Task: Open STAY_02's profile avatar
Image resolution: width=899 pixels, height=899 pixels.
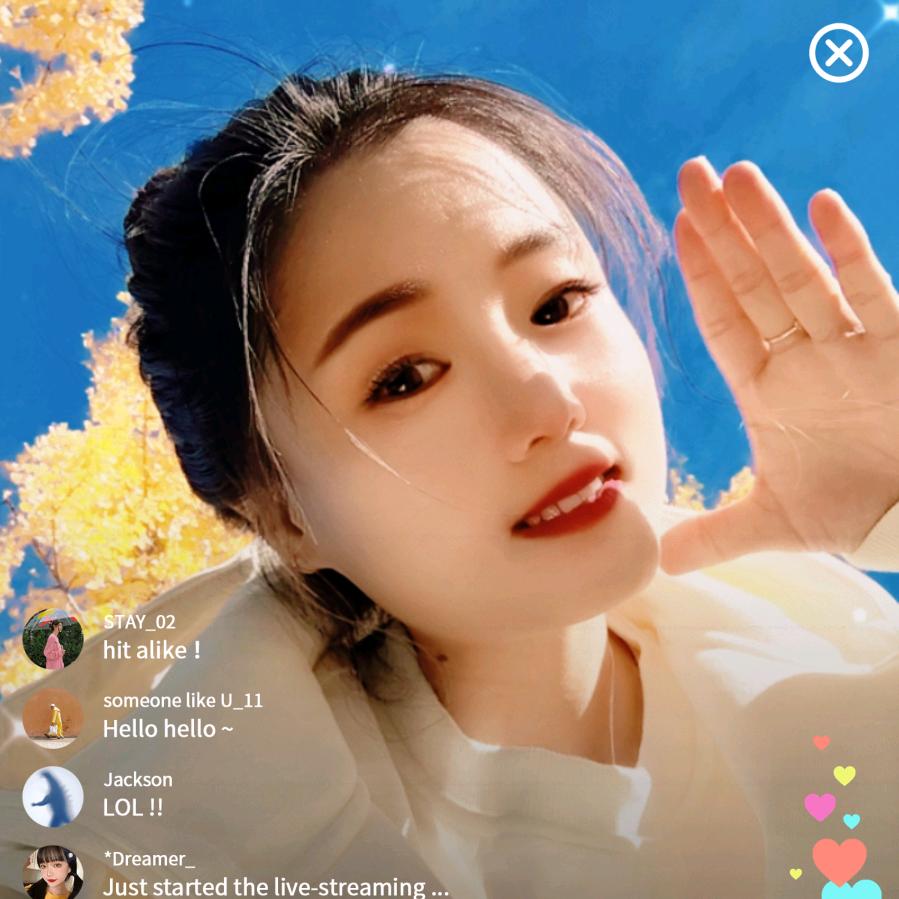Action: click(x=53, y=639)
